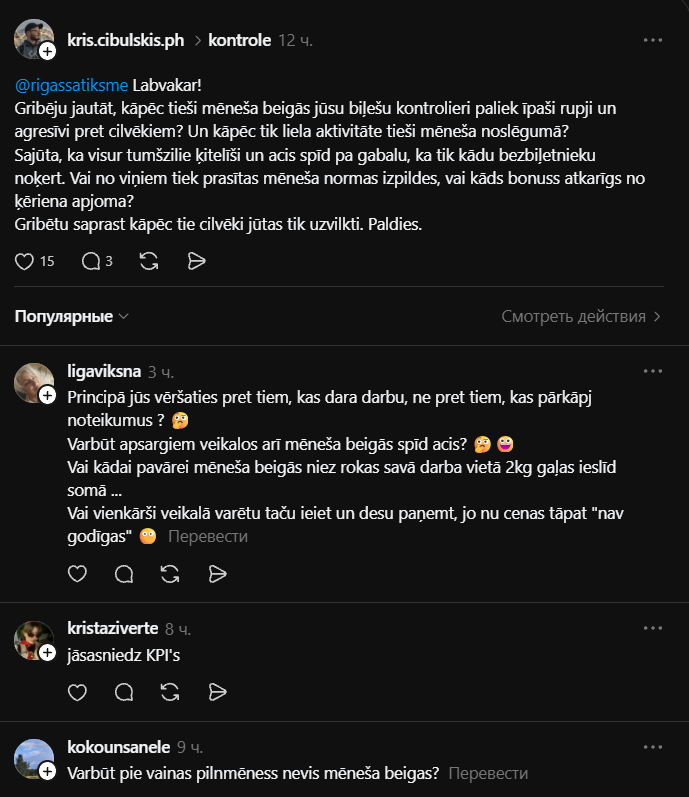Viewport: 689px width, 797px height.
Task: Open overflow menu for kris.cibulskis.ph's post
Action: [x=653, y=40]
